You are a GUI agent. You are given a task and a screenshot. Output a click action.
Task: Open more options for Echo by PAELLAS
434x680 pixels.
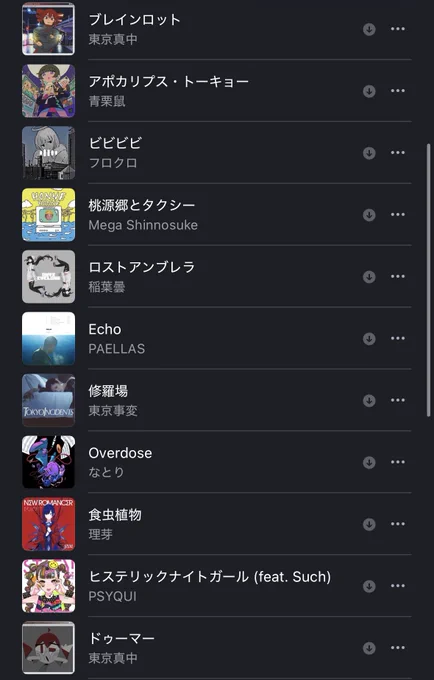pos(398,338)
